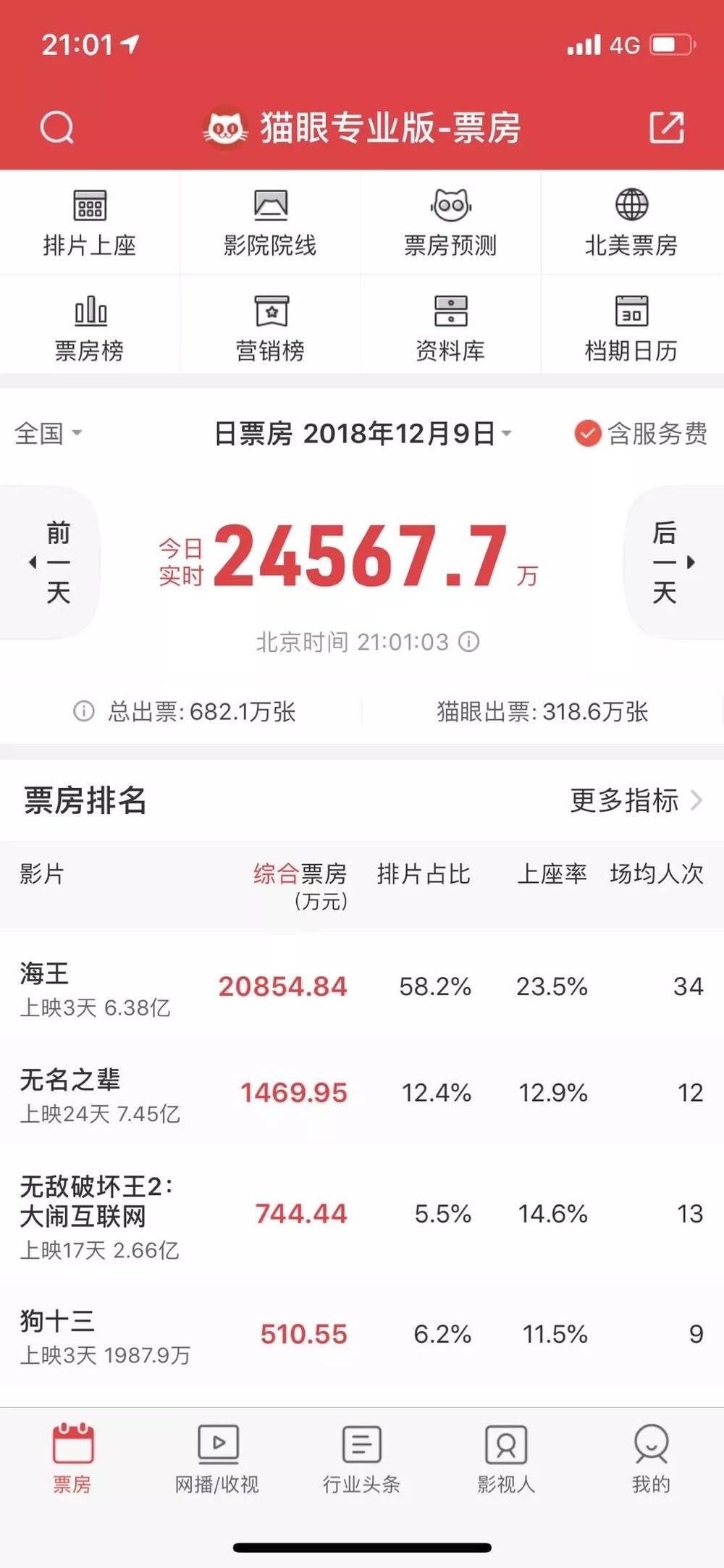Open 票房预测 forecast

point(450,223)
